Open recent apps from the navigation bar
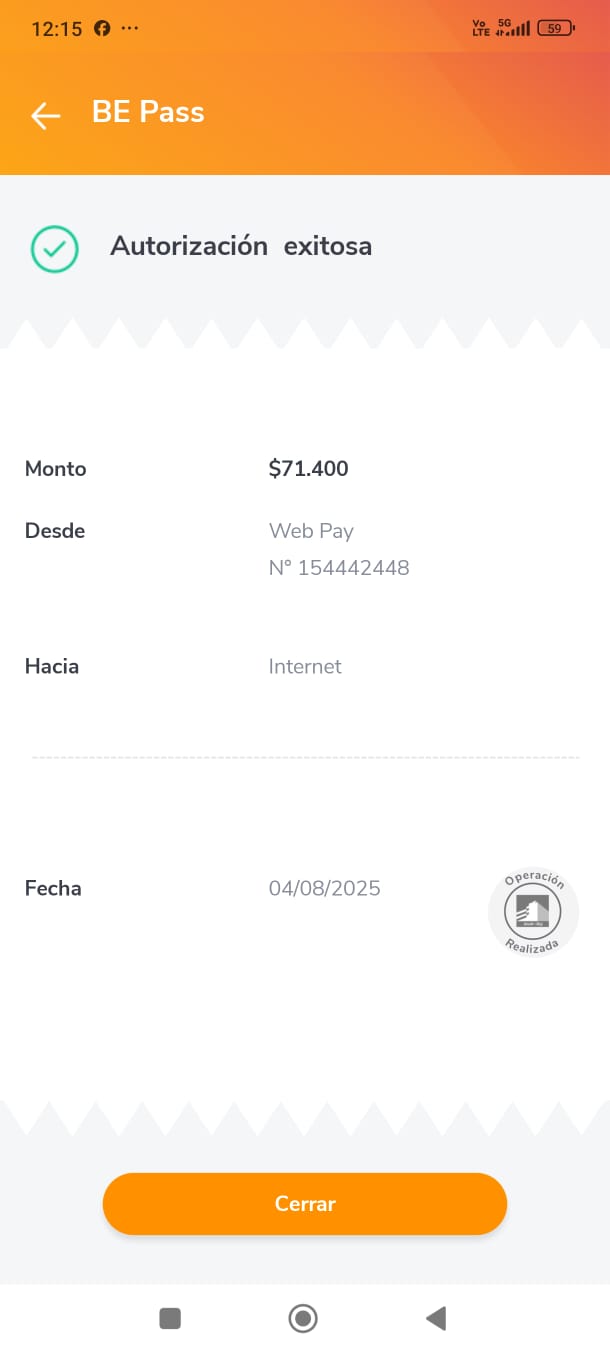The image size is (610, 1356). [170, 1318]
